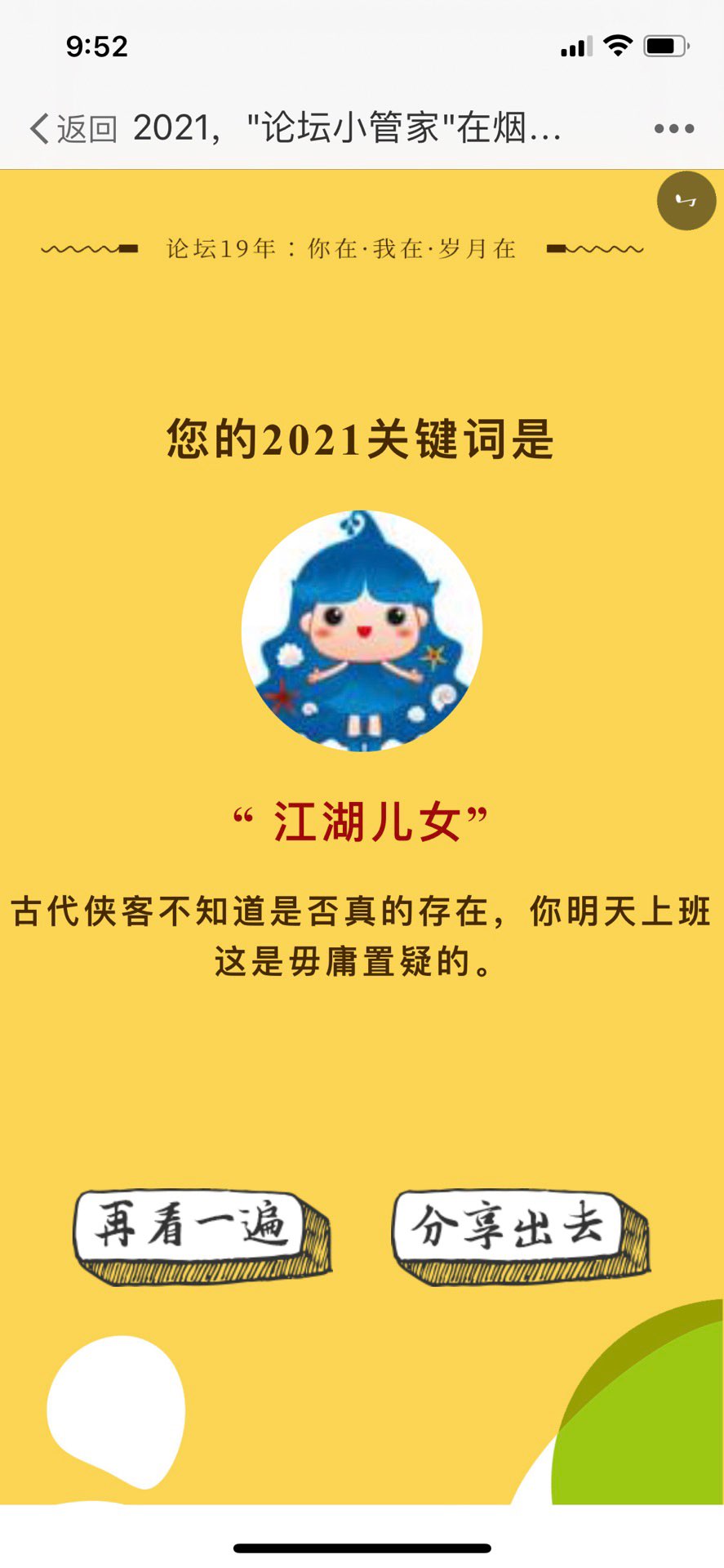Tap the 返回 back button

pos(73,129)
